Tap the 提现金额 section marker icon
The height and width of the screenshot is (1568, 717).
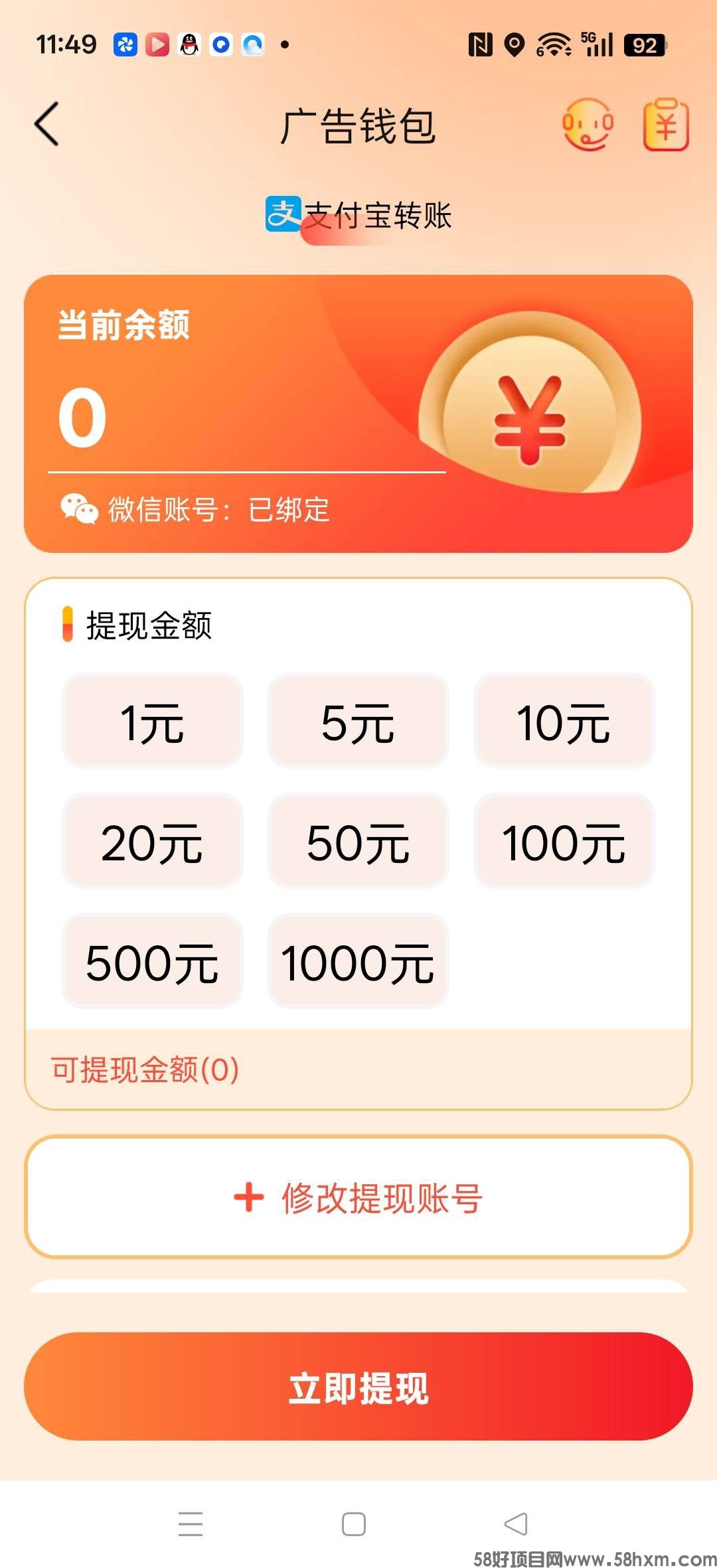pyautogui.click(x=66, y=625)
